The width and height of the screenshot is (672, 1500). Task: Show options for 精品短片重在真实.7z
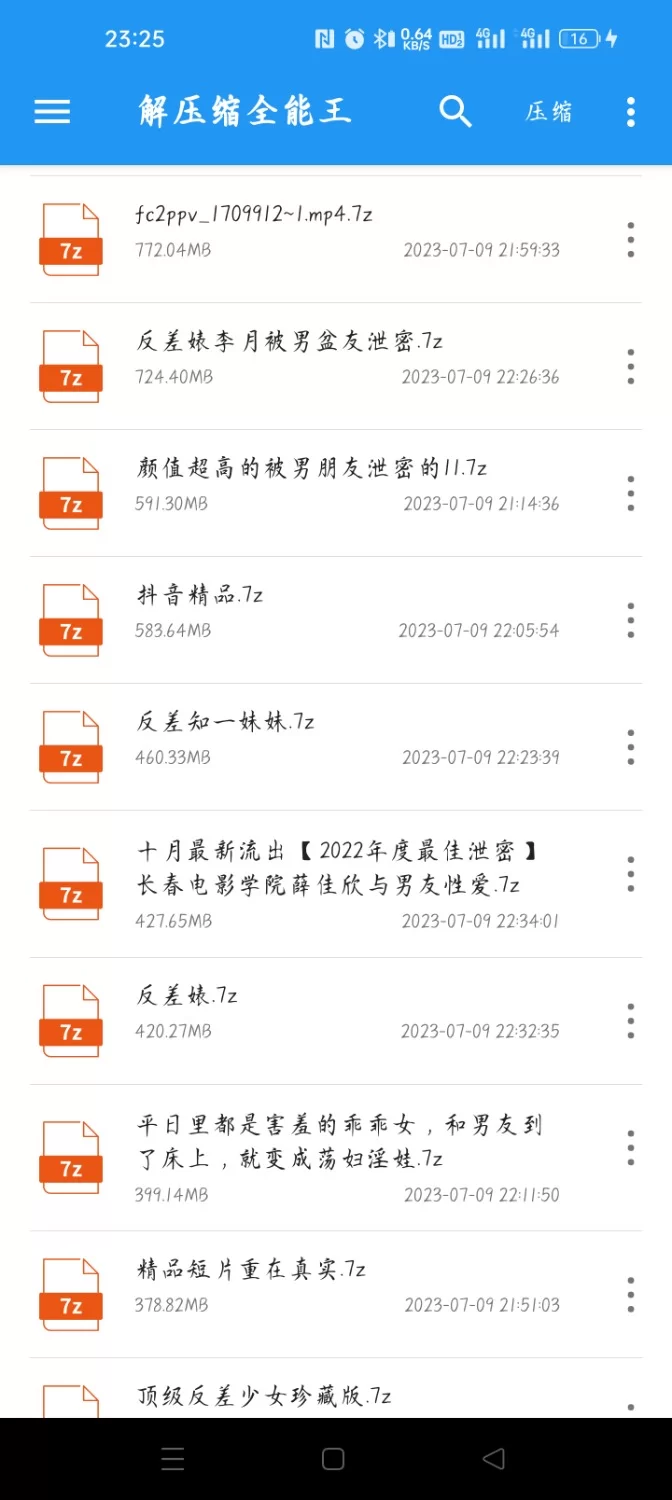631,1294
